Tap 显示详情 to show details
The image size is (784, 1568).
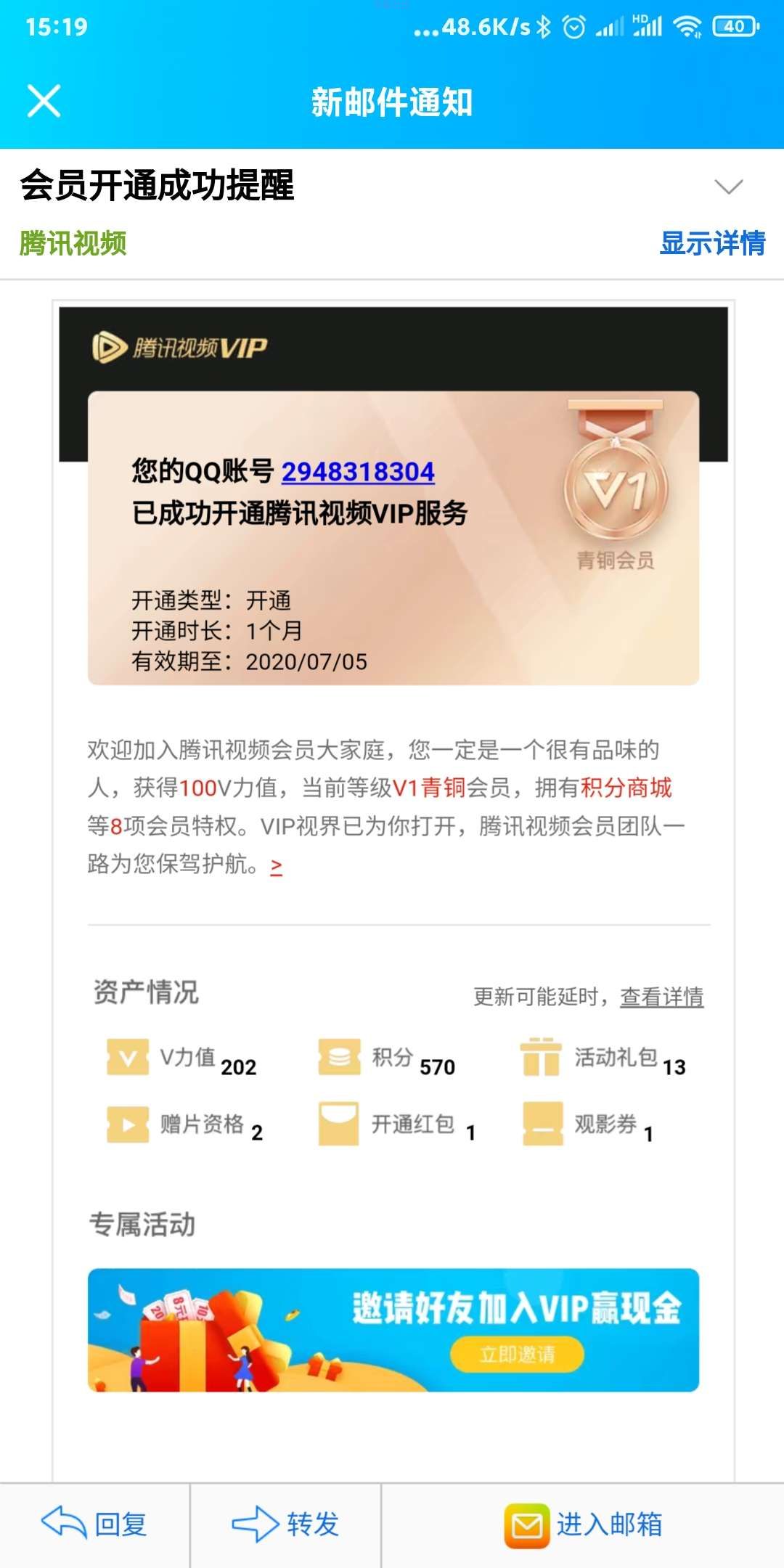coord(712,243)
